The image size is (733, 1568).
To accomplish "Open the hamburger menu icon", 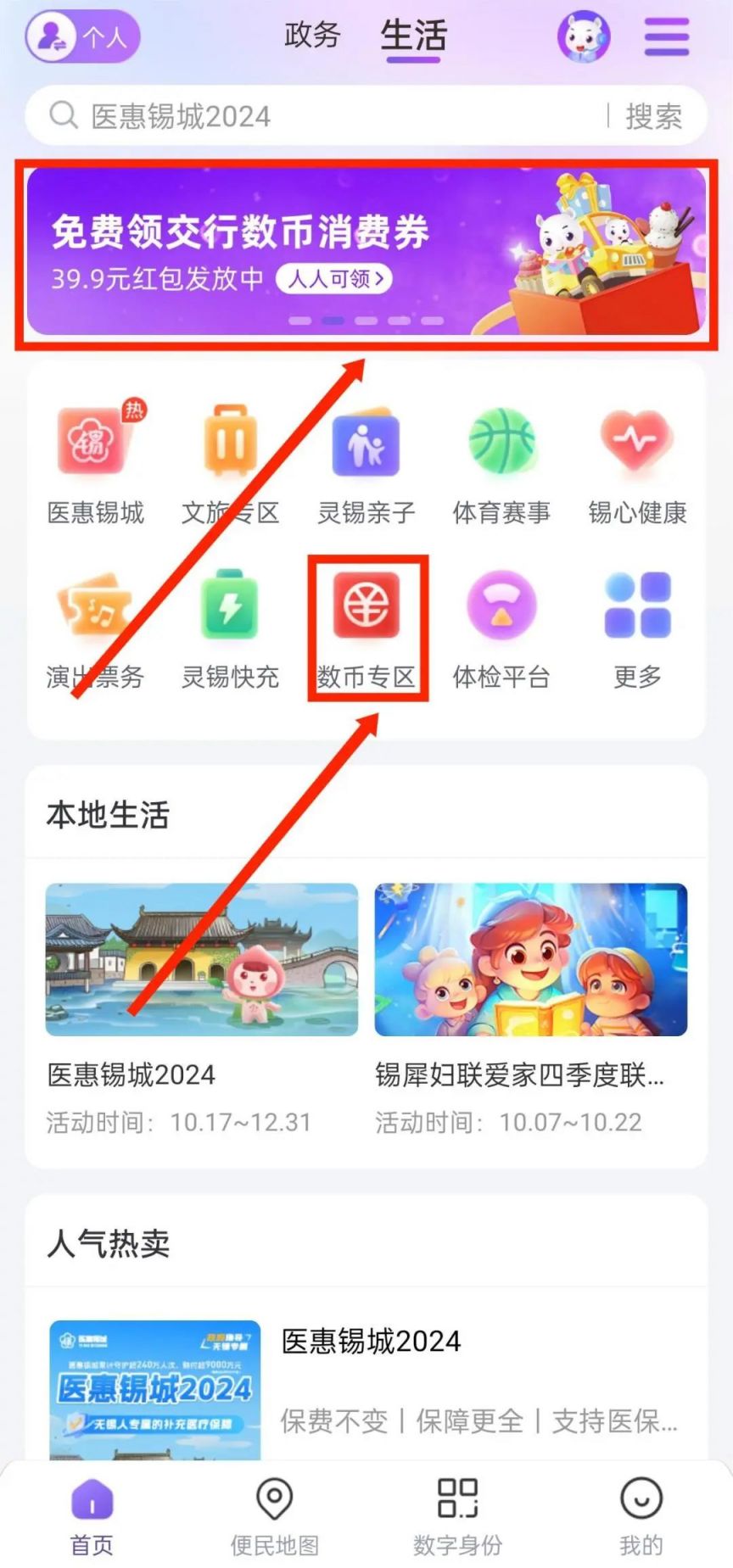I will pos(666,36).
